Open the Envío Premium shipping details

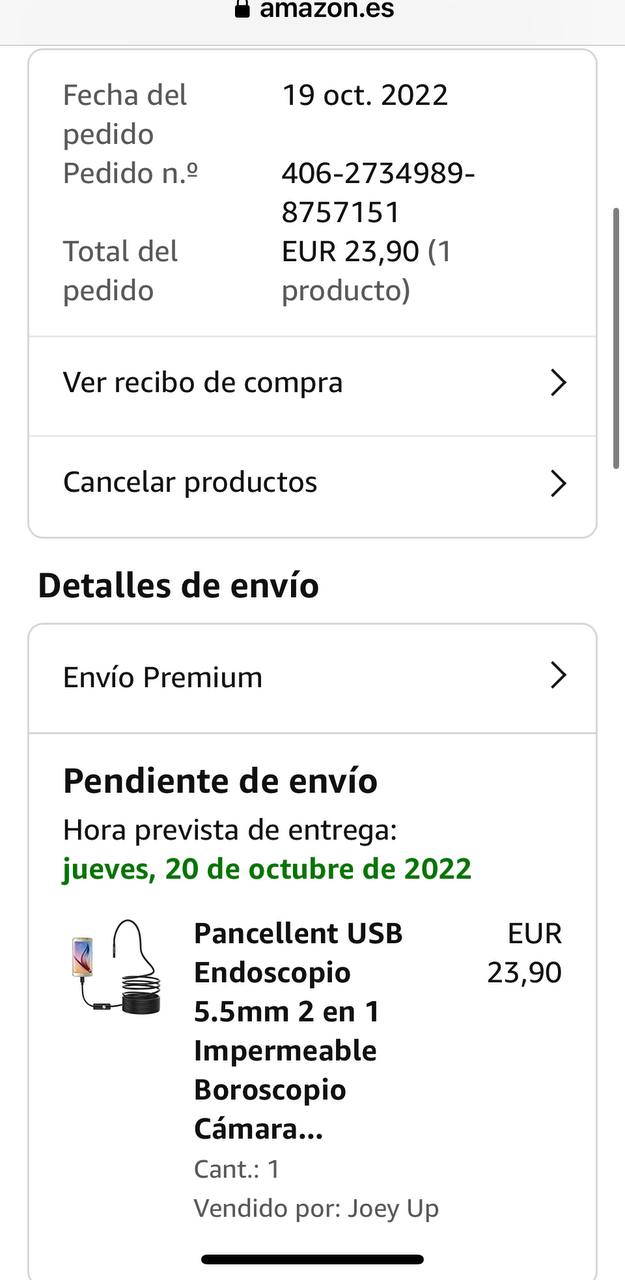click(312, 677)
